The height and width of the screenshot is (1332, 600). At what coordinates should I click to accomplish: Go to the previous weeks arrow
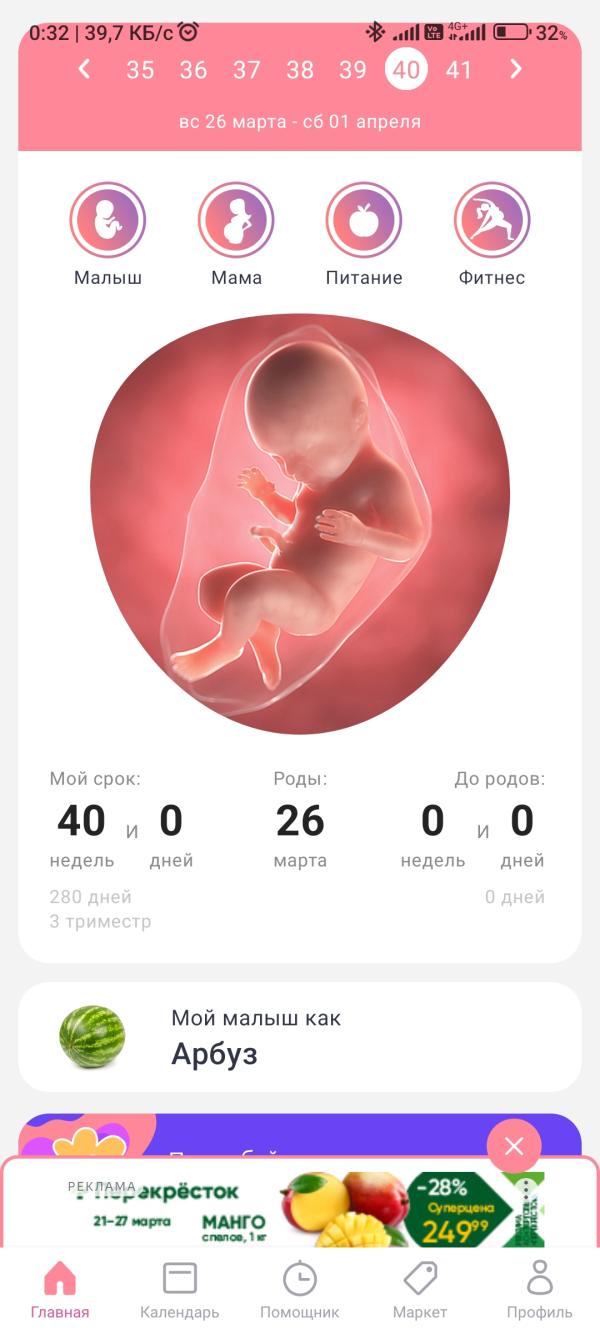click(85, 69)
